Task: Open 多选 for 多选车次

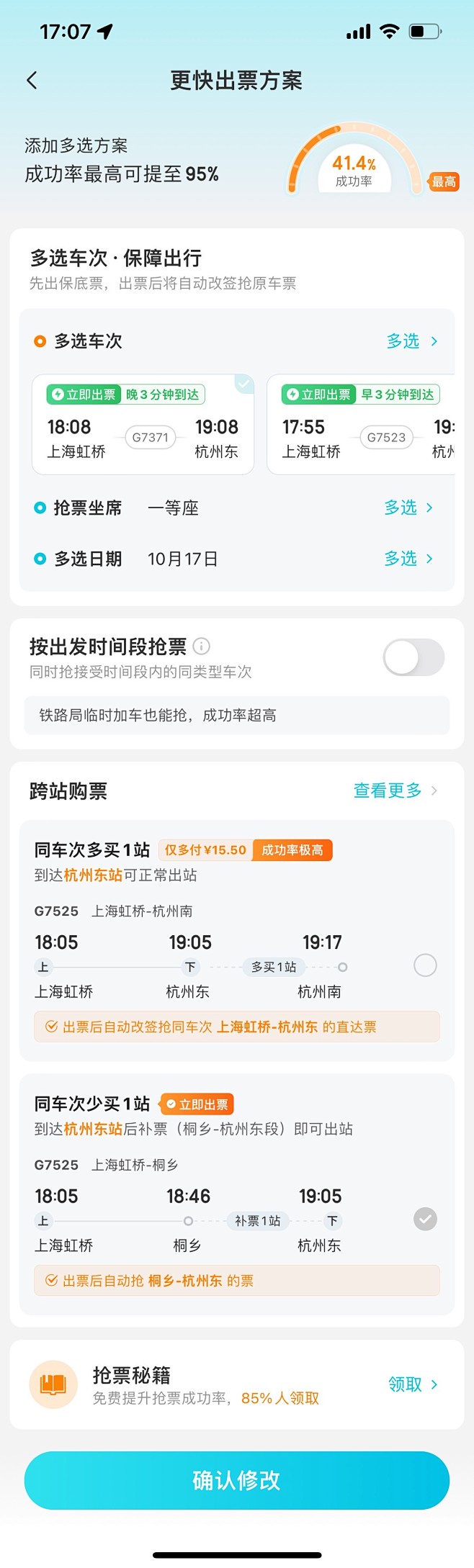Action: pos(412,341)
